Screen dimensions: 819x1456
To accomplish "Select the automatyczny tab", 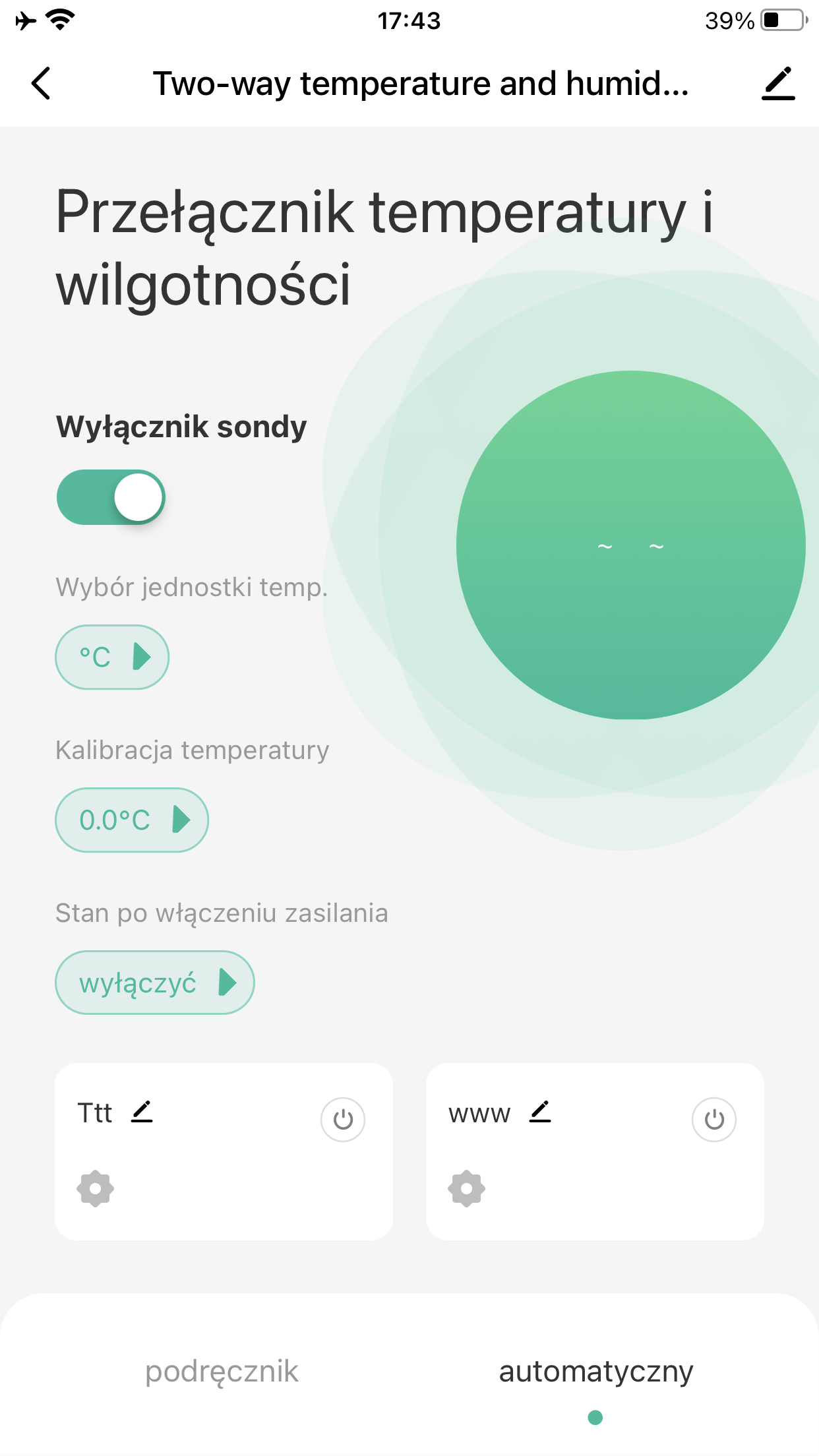I will 596,1372.
